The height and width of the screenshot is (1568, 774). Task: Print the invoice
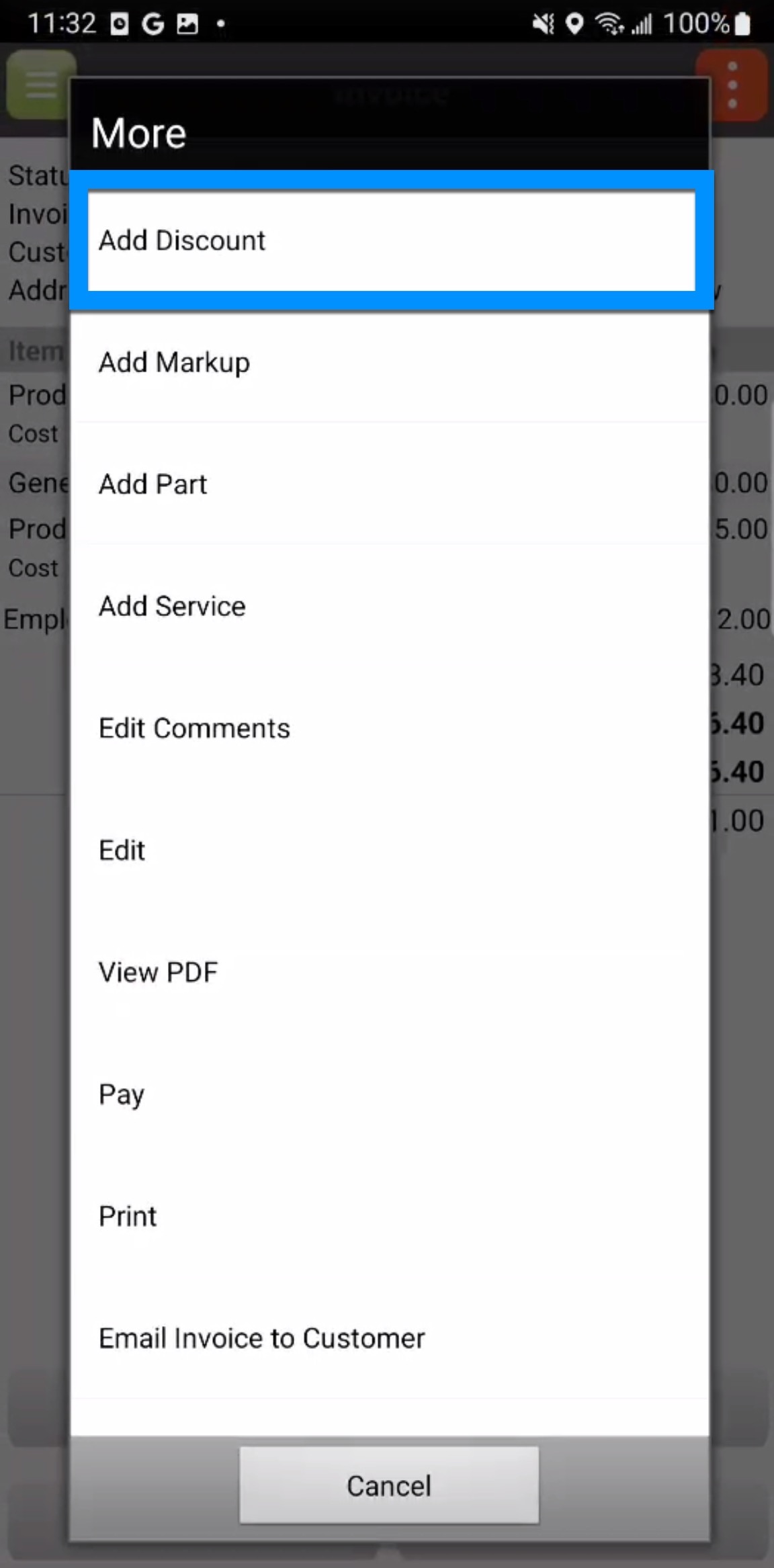pyautogui.click(x=390, y=1216)
